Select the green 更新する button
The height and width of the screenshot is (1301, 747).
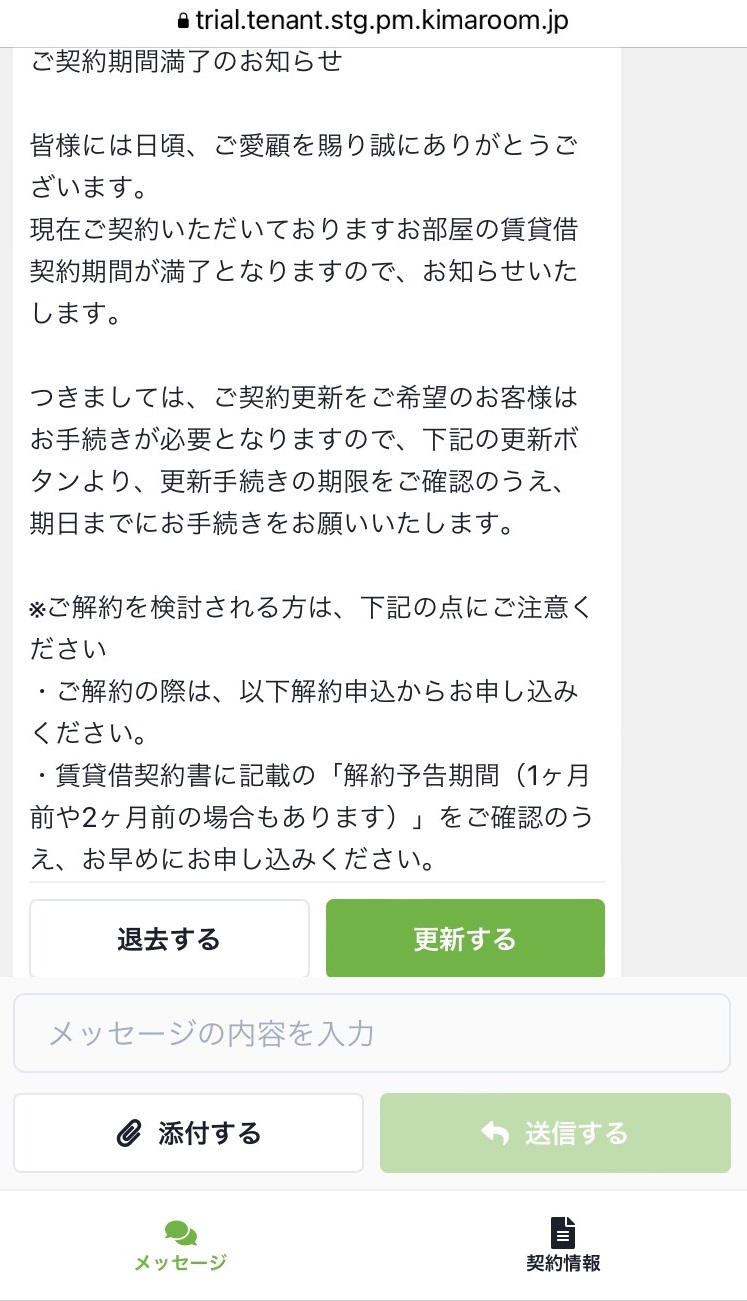pyautogui.click(x=465, y=938)
